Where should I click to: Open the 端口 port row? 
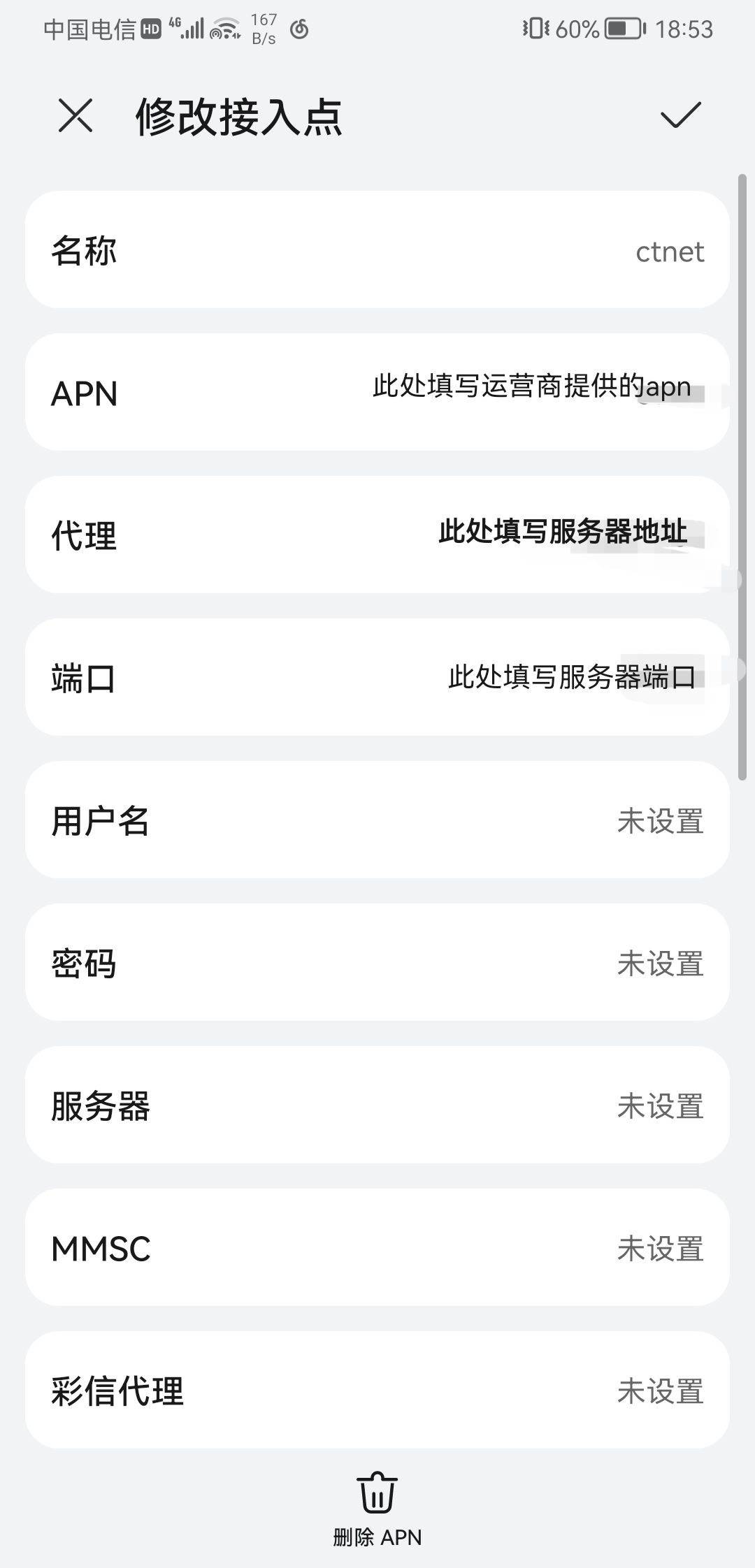click(x=377, y=678)
